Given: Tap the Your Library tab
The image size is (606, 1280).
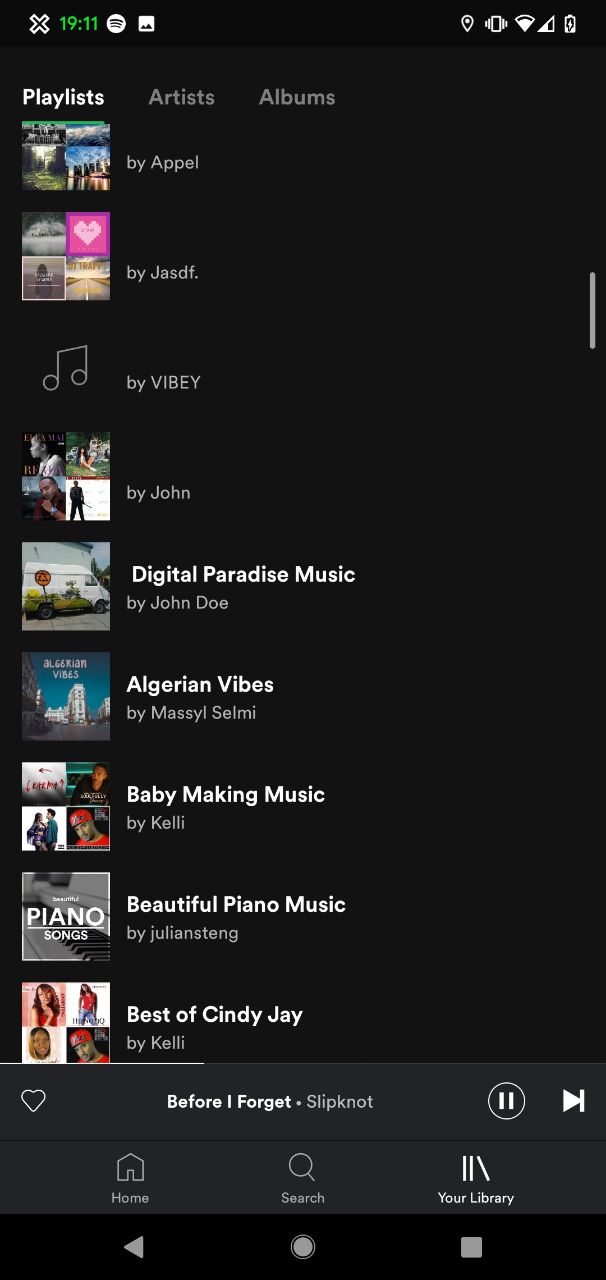Looking at the screenshot, I should (x=475, y=1178).
